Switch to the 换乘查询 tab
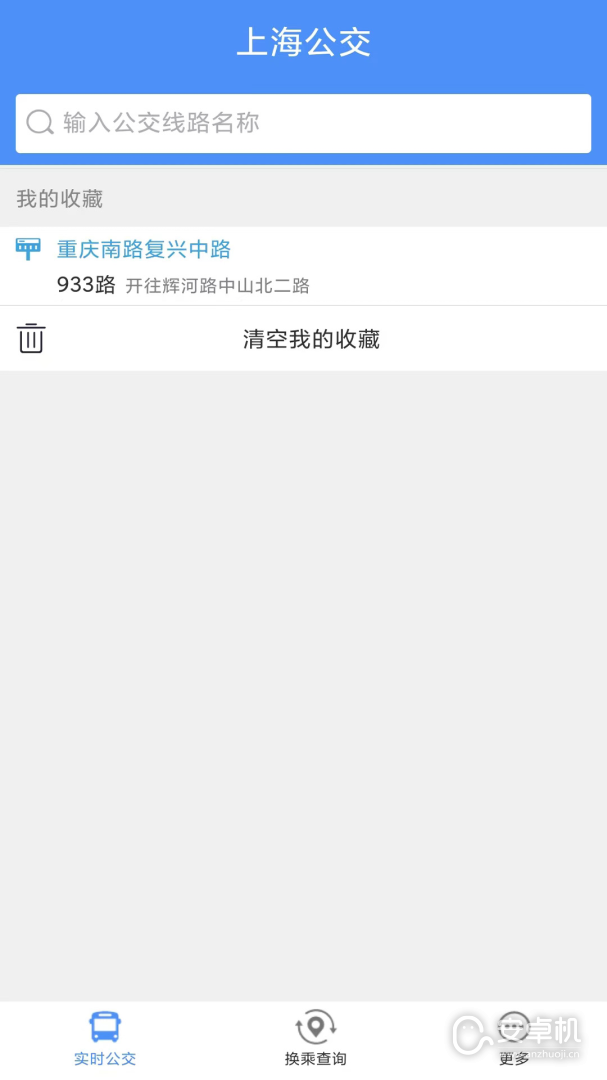Viewport: 607px width, 1080px height. point(315,1038)
